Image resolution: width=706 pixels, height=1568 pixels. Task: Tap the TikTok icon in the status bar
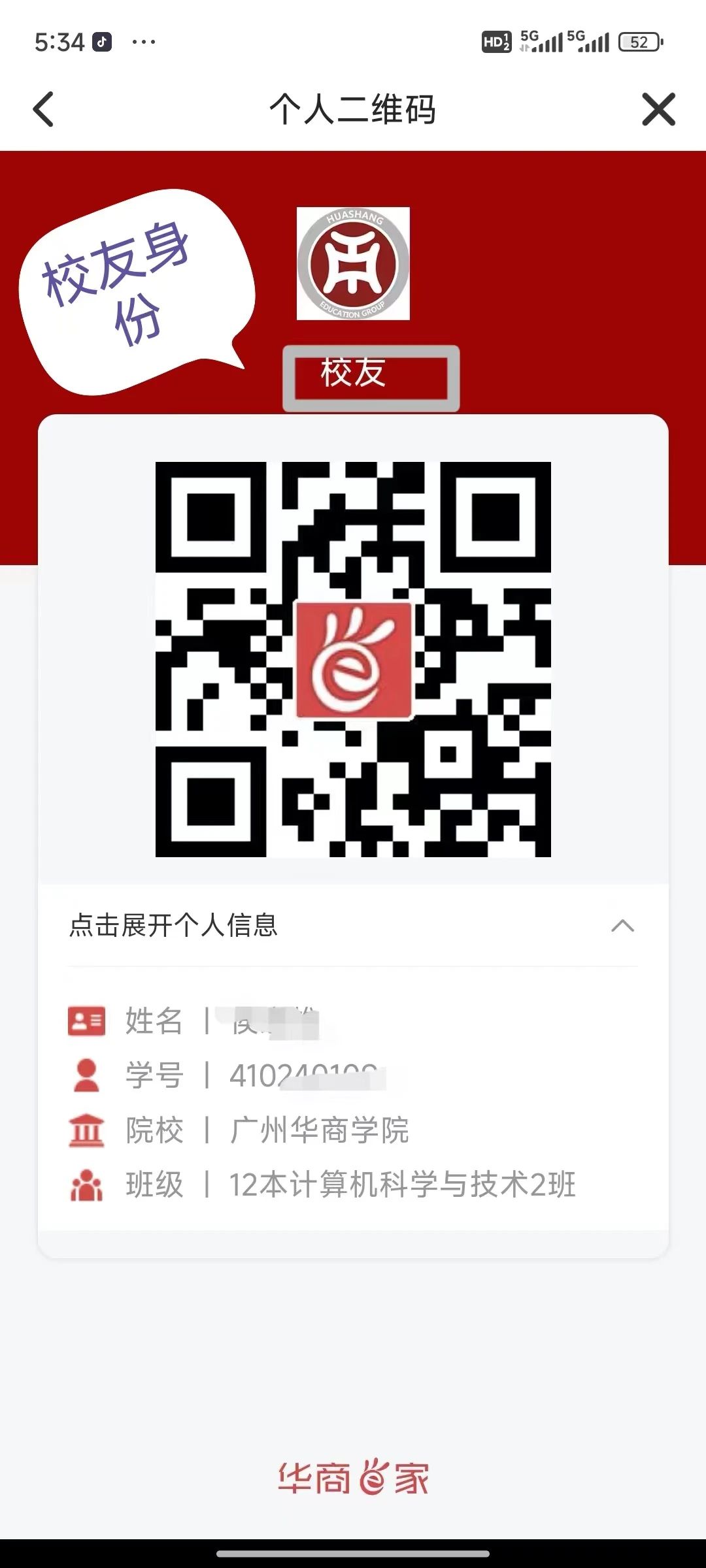(101, 42)
